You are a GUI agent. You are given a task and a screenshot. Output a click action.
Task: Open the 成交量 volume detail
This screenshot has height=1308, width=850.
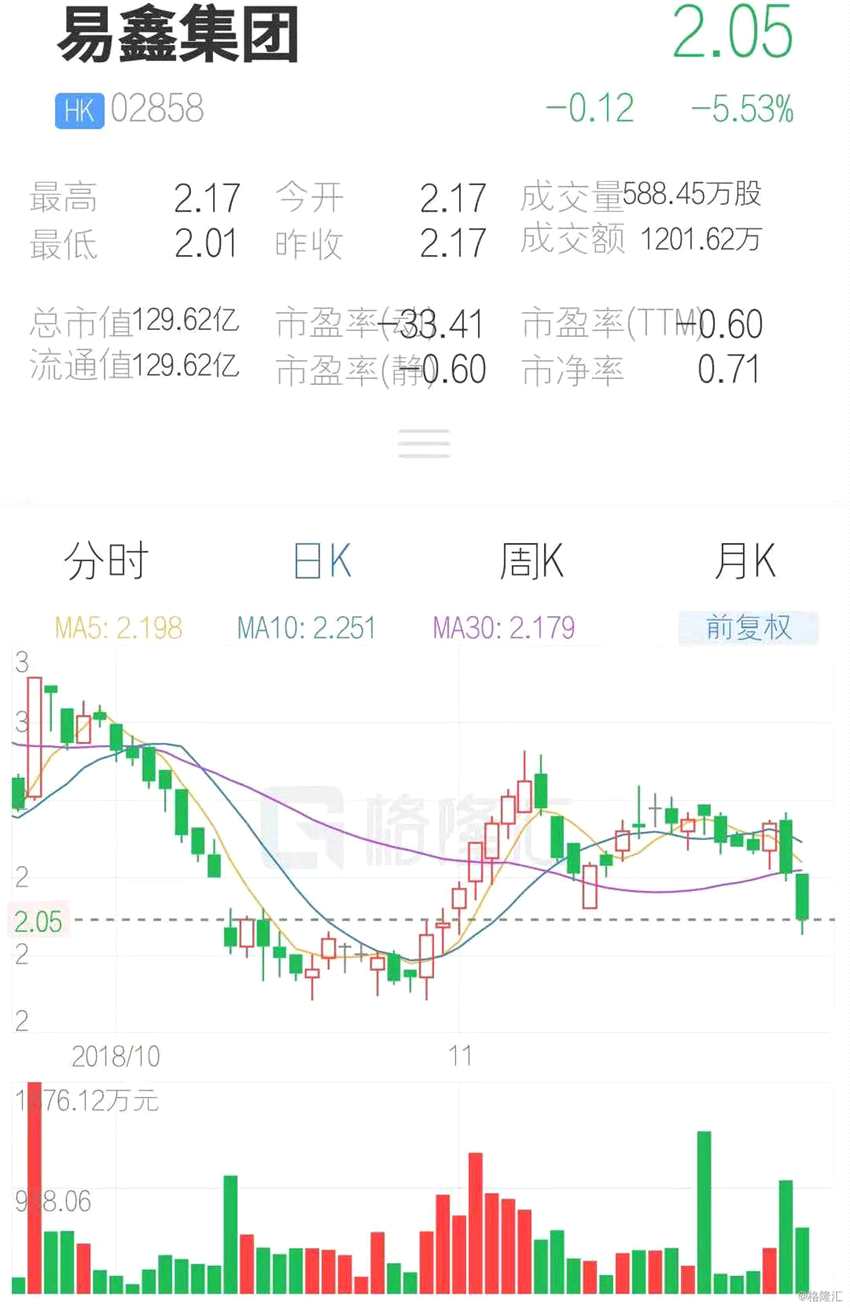(572, 196)
